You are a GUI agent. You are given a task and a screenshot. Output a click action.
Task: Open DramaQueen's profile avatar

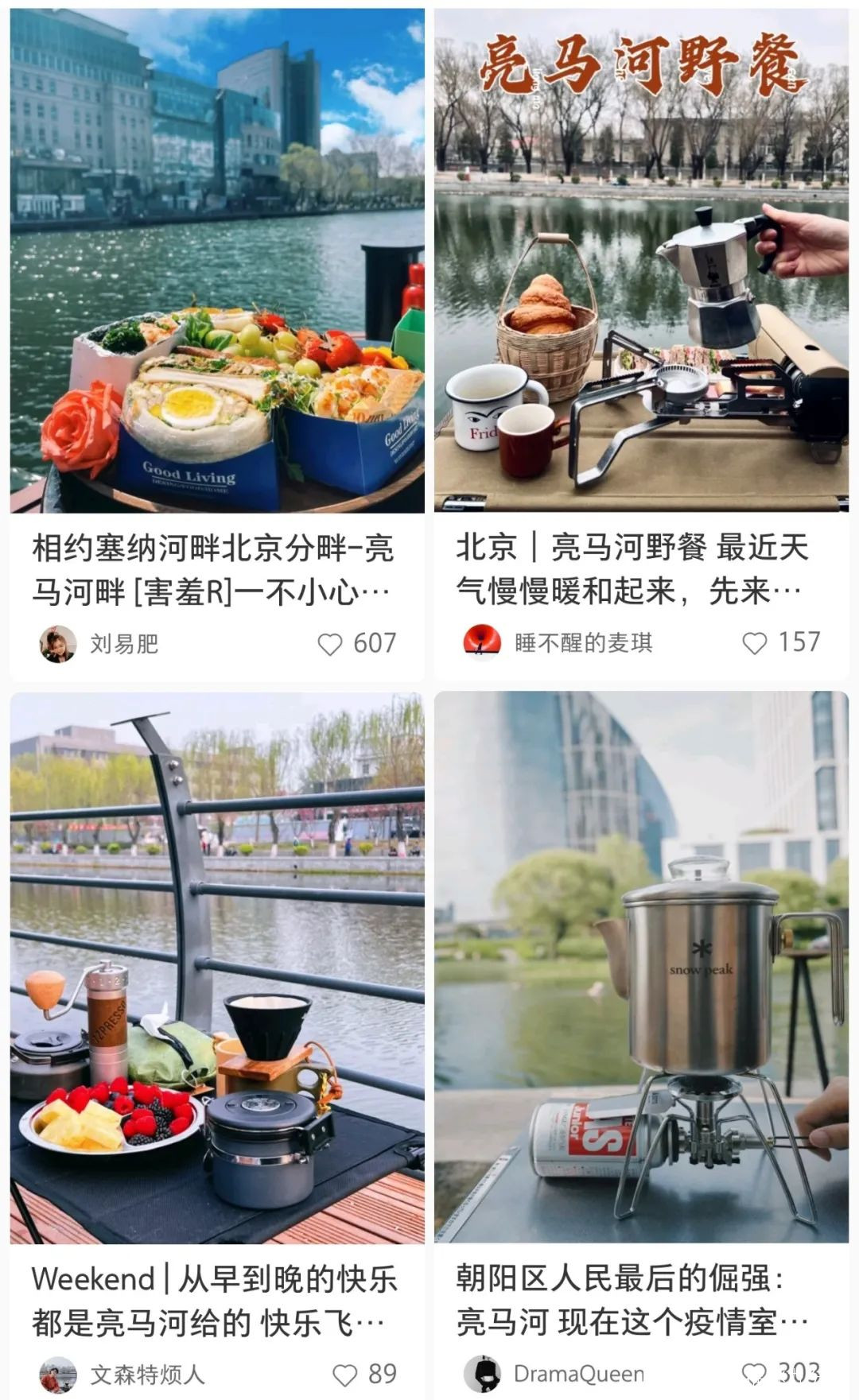point(482,1374)
